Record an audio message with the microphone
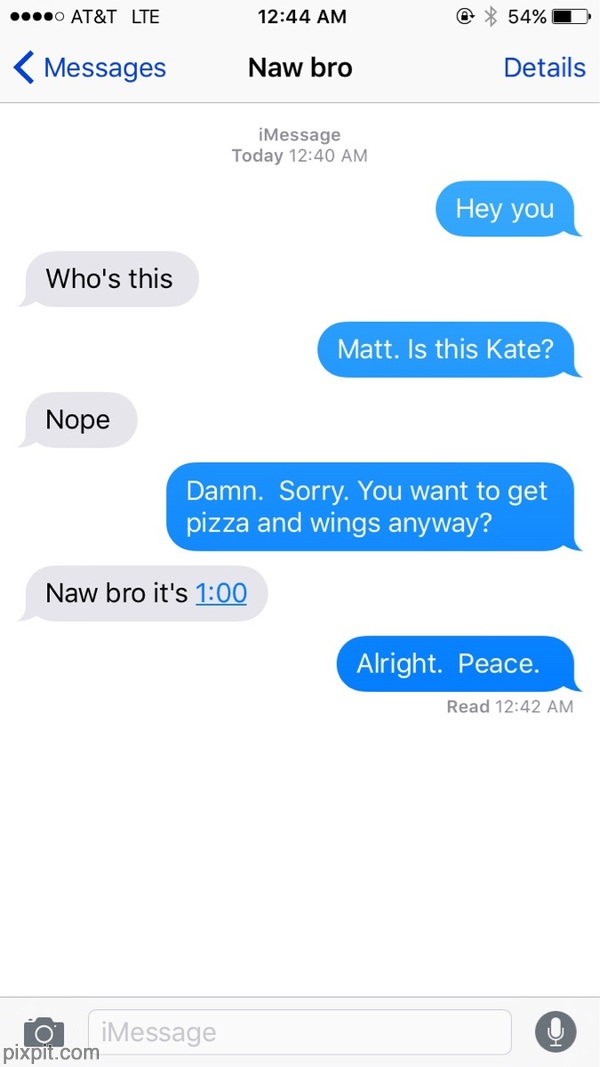600x1067 pixels. click(x=555, y=1031)
